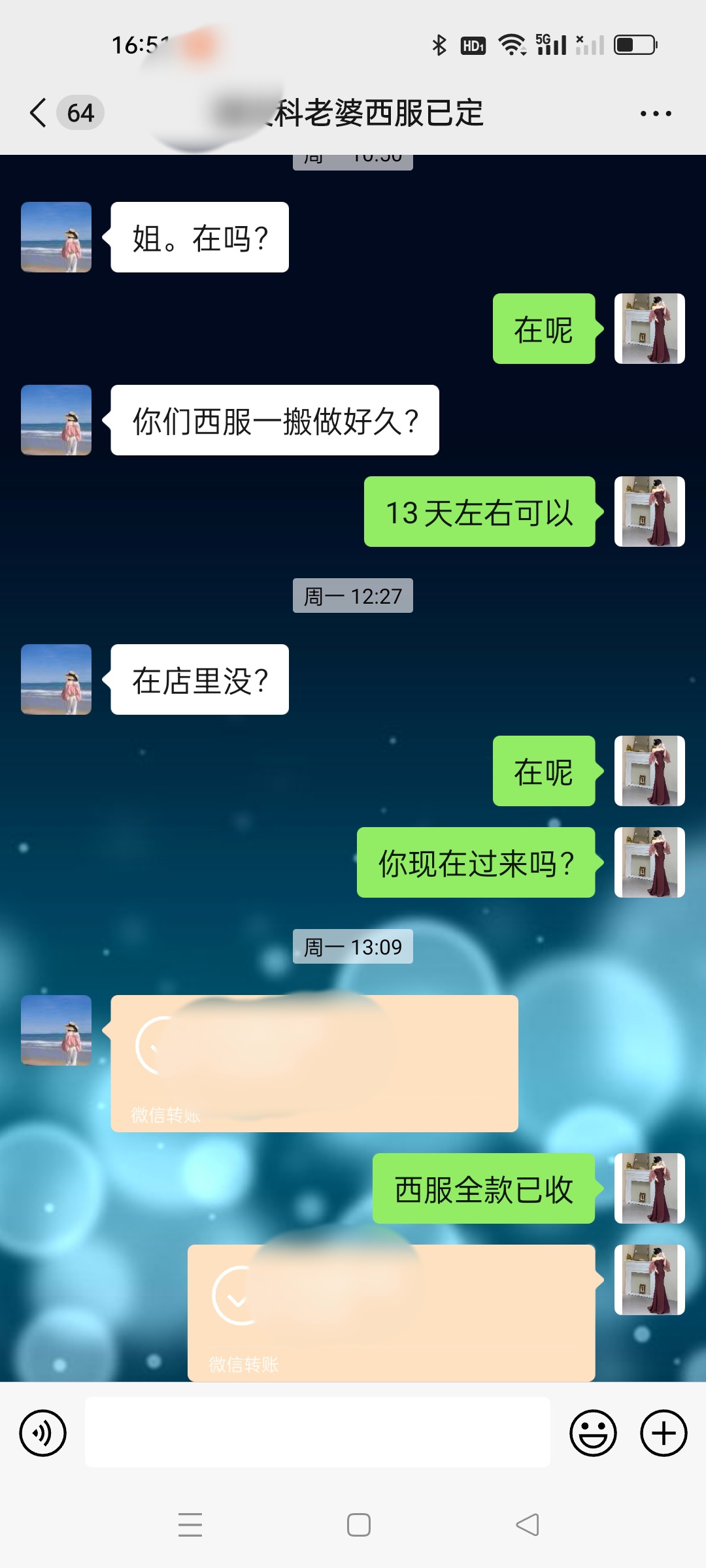This screenshot has height=1568, width=706.
Task: Open contact avatar beside "姐。在吗?"
Action: [x=56, y=237]
